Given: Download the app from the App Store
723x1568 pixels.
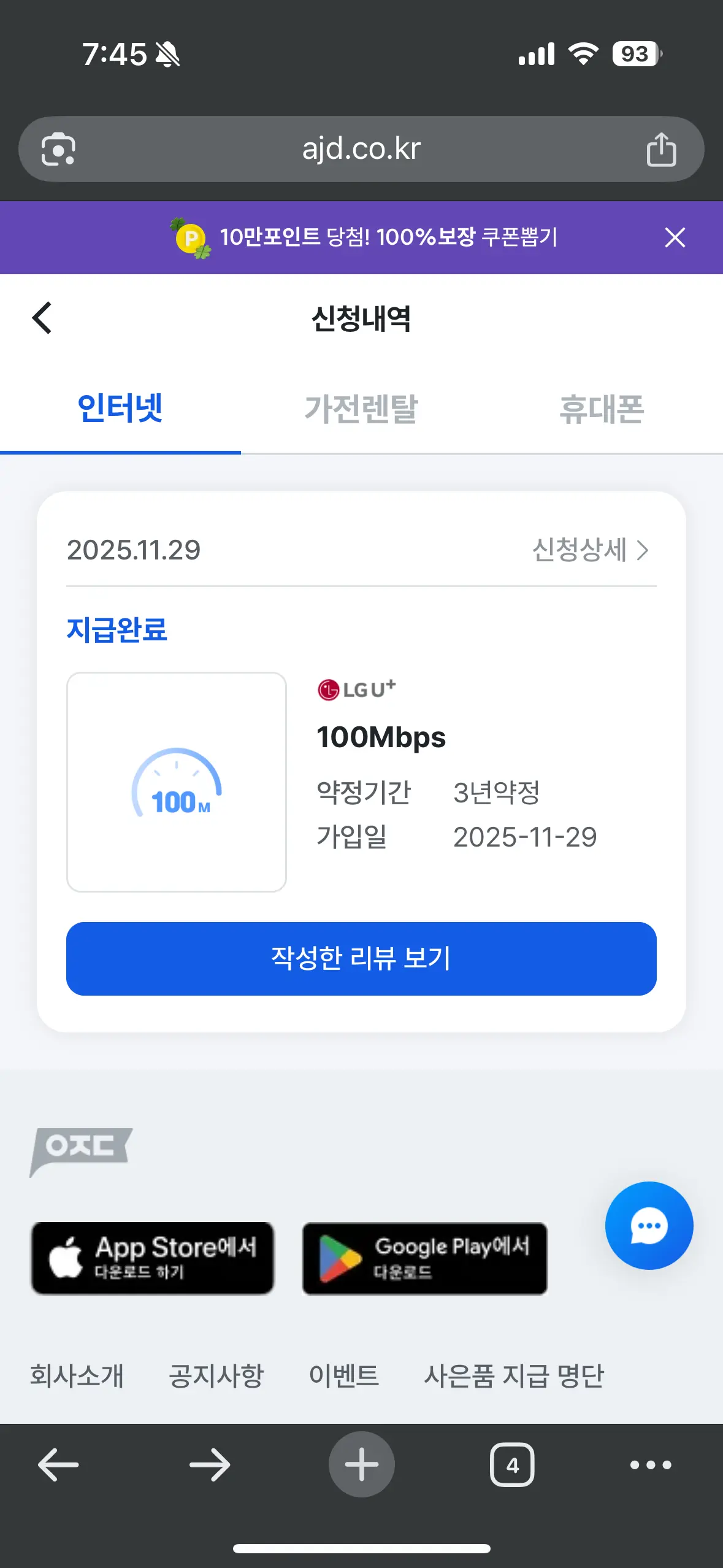Looking at the screenshot, I should pos(153,1258).
